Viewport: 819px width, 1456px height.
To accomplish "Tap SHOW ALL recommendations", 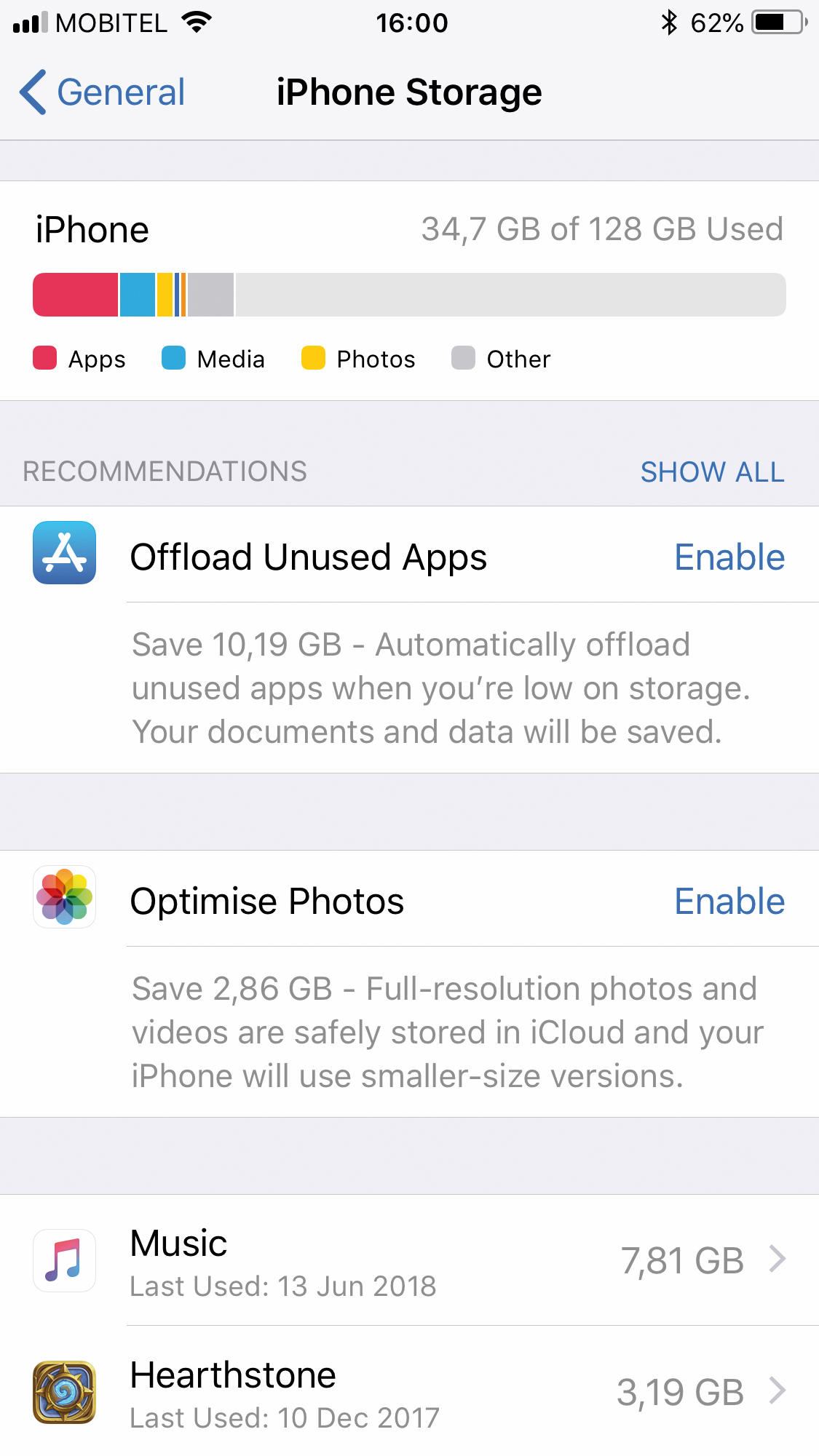I will 712,472.
